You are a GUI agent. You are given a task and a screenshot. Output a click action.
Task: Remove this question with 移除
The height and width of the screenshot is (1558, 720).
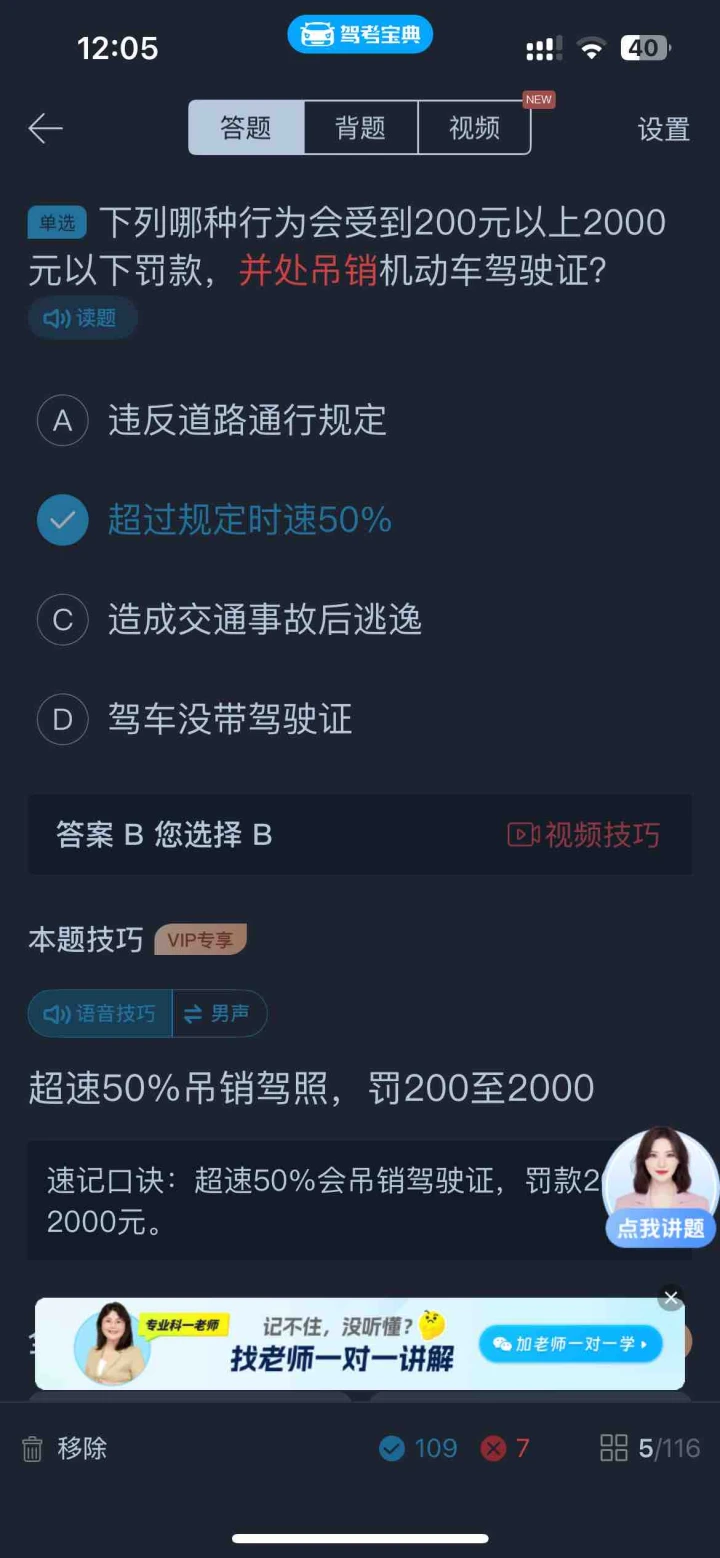65,1448
